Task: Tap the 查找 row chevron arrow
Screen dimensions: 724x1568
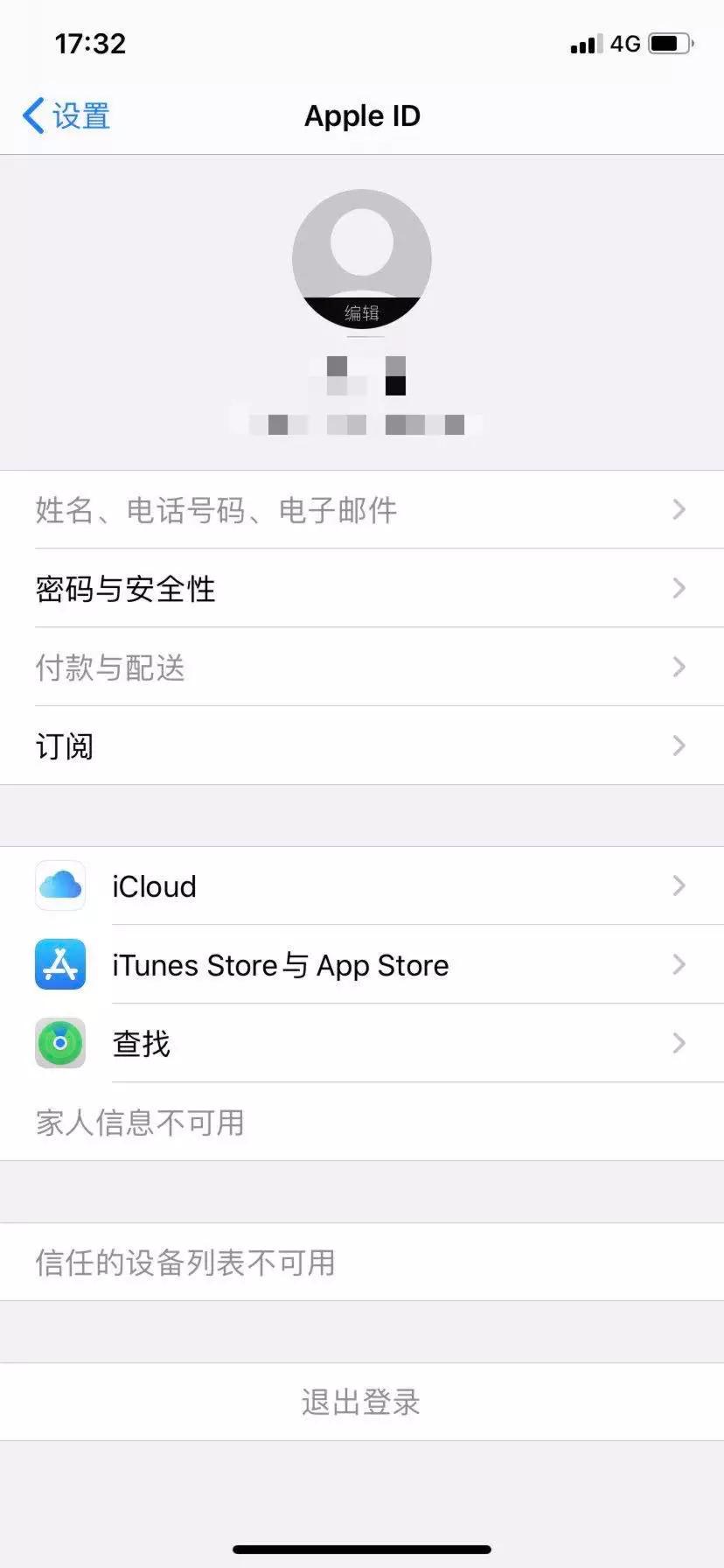Action: [x=679, y=1043]
